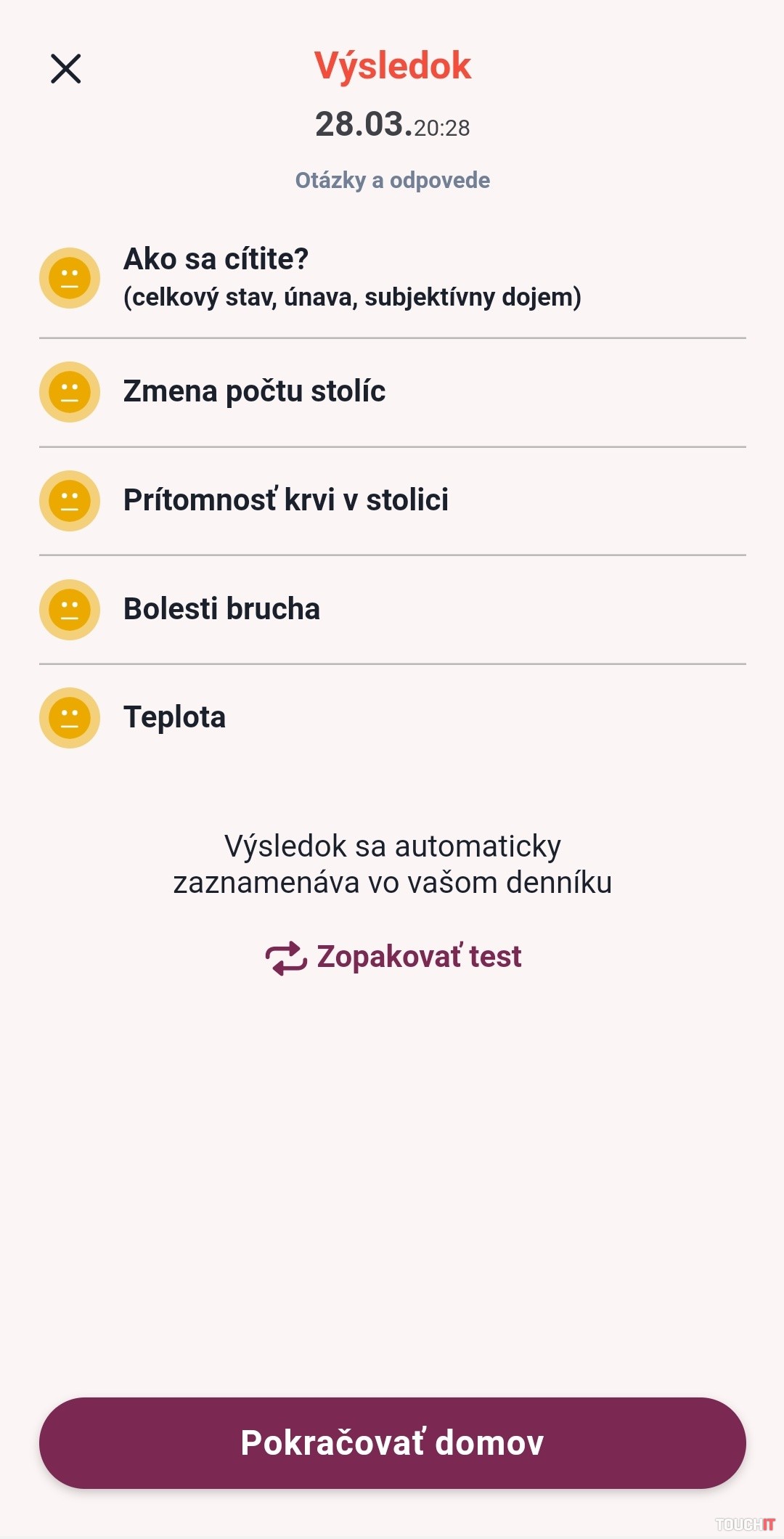Tap Pokračovať domov button

click(392, 1442)
